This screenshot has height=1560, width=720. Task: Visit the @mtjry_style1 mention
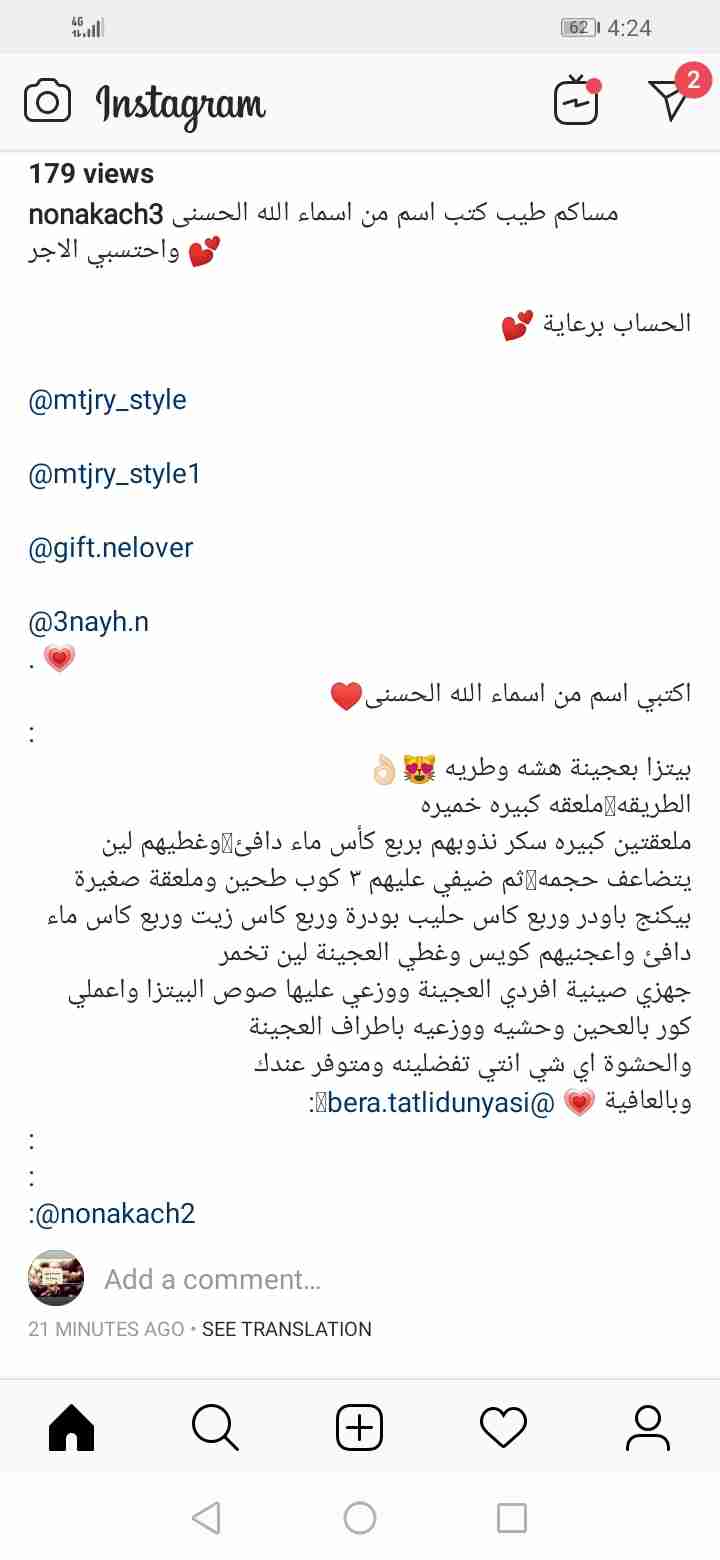click(115, 473)
